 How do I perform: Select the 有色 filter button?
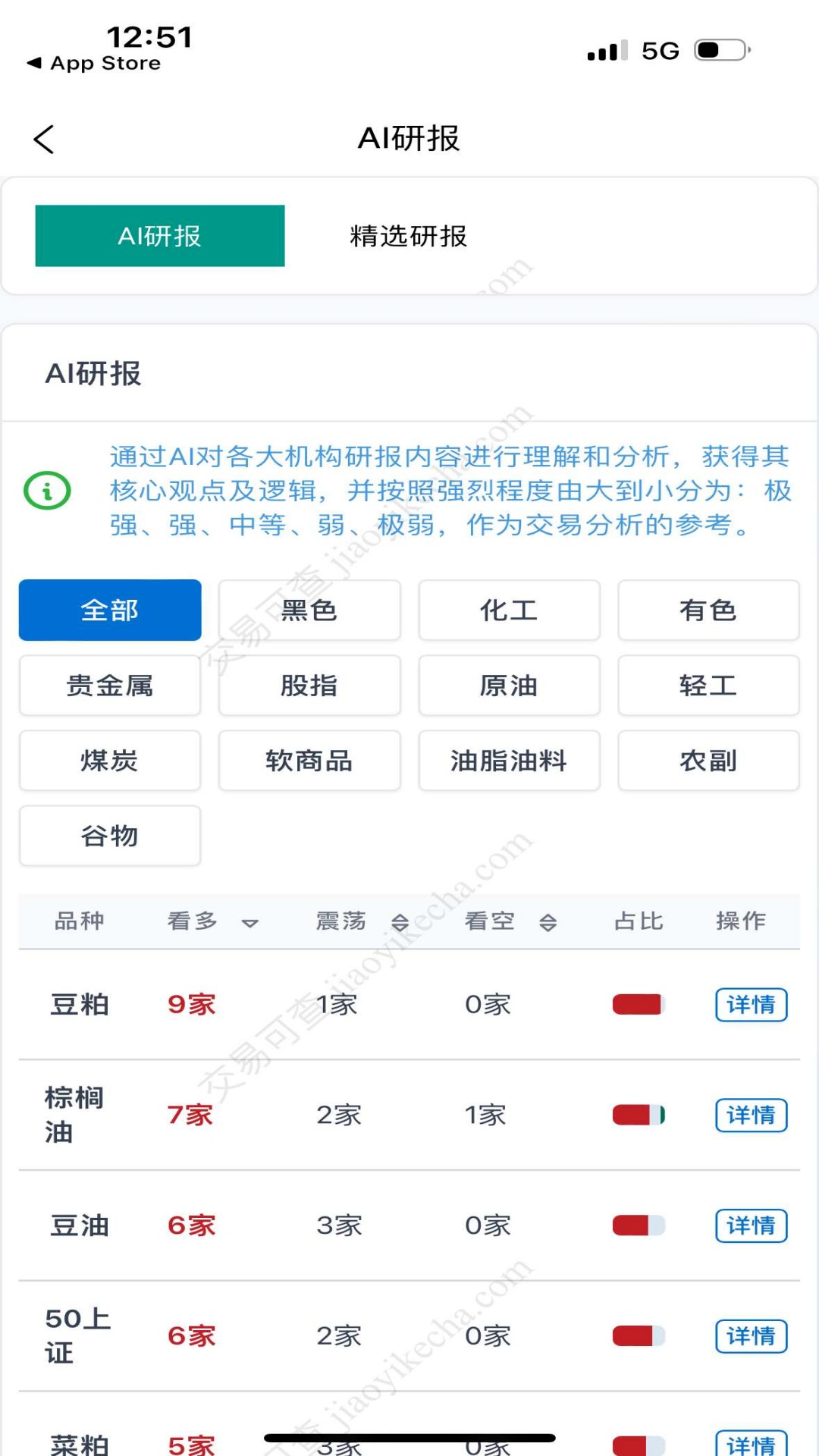point(708,610)
